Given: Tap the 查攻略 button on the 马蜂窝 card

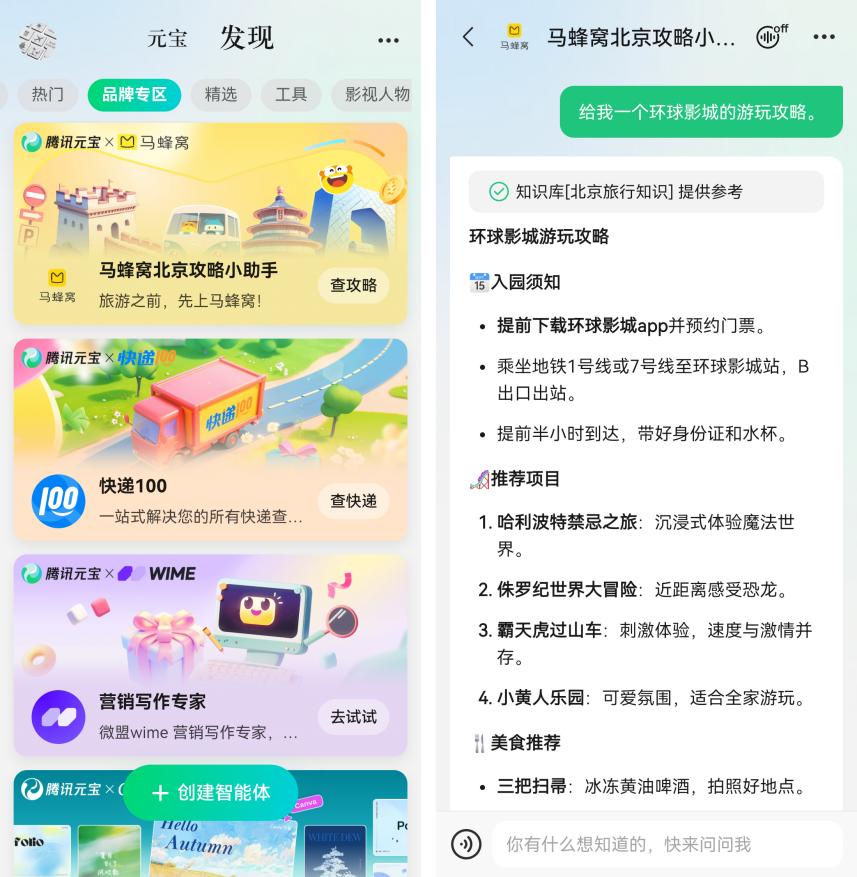Looking at the screenshot, I should 353,285.
